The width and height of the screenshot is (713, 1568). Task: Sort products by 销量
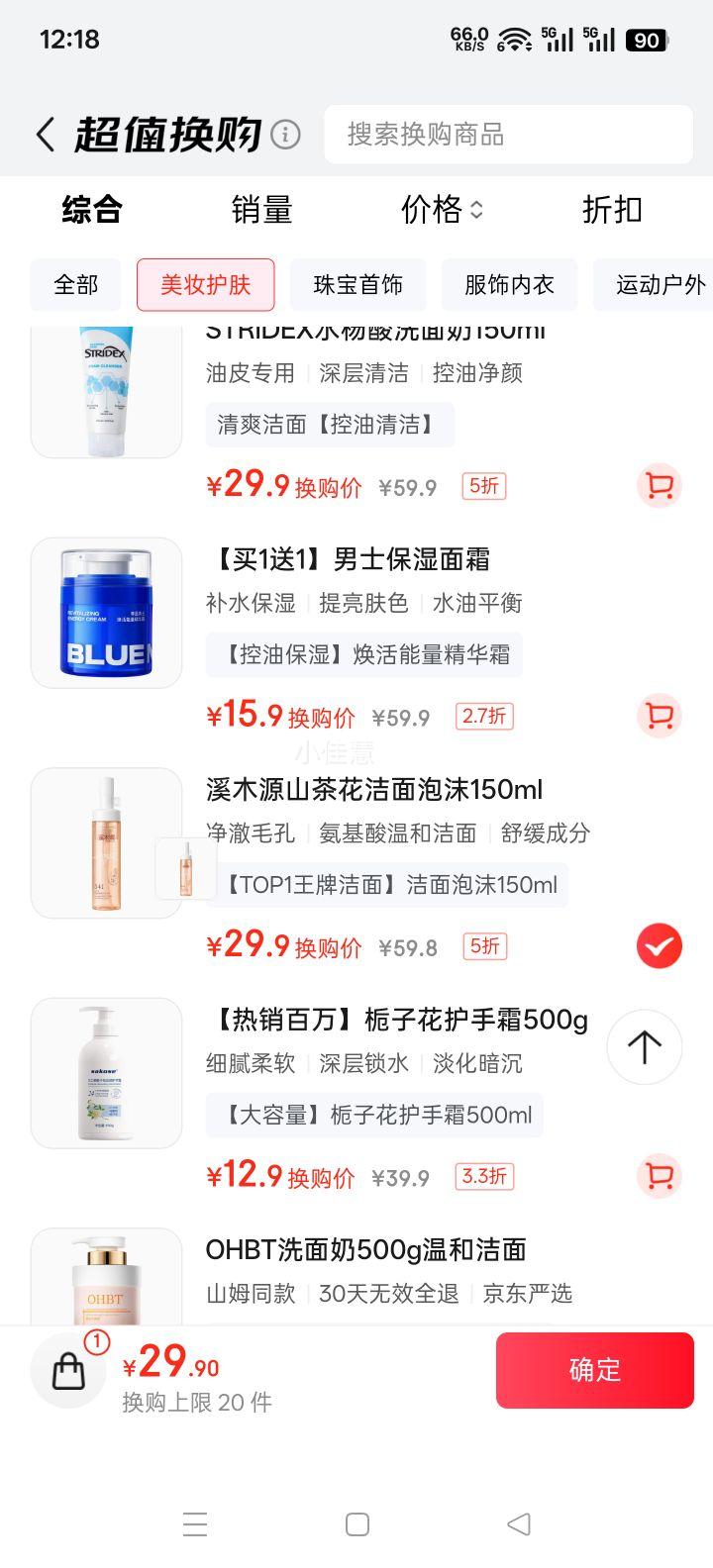coord(262,210)
